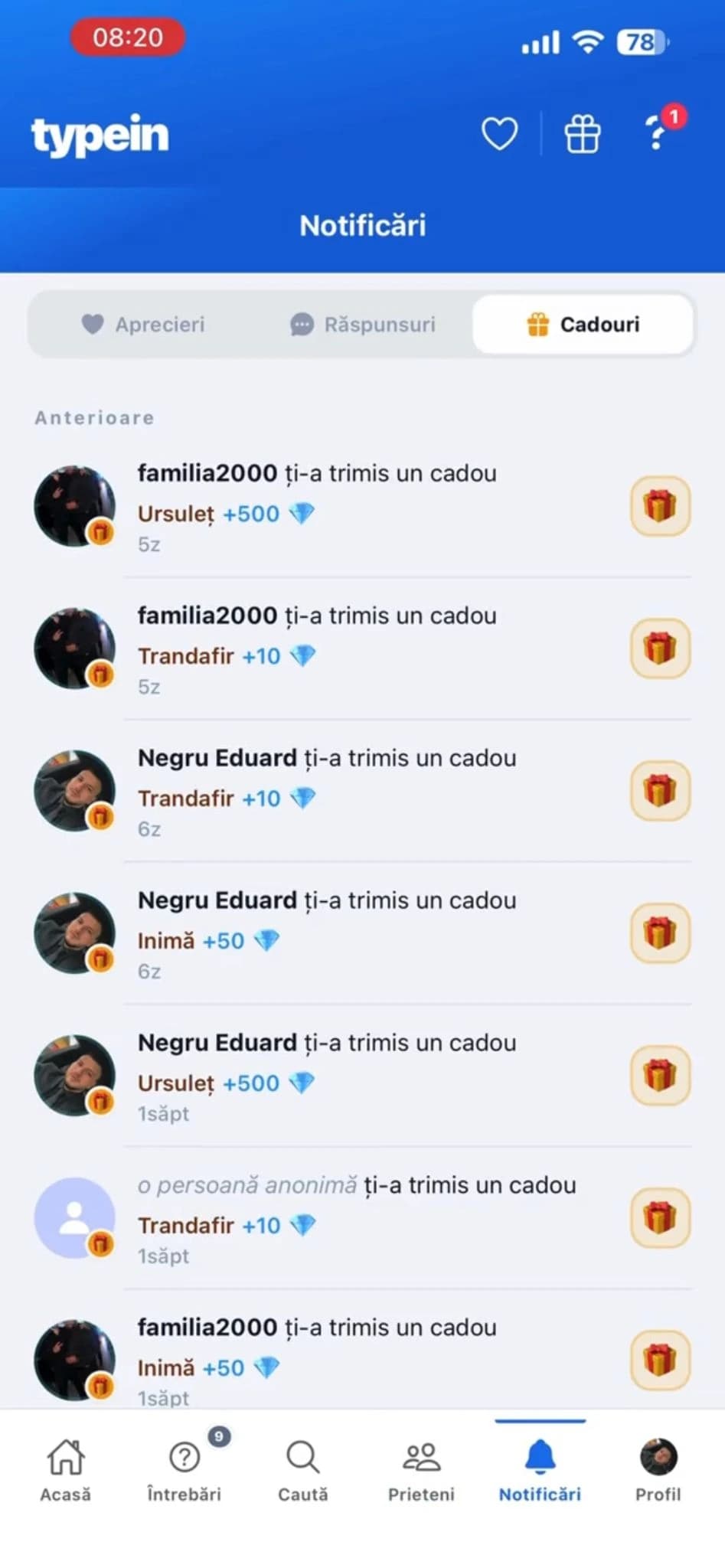View Negru Eduard's avatar on Ursuleț +500 gift
The height and width of the screenshot is (1568, 725).
point(74,1075)
